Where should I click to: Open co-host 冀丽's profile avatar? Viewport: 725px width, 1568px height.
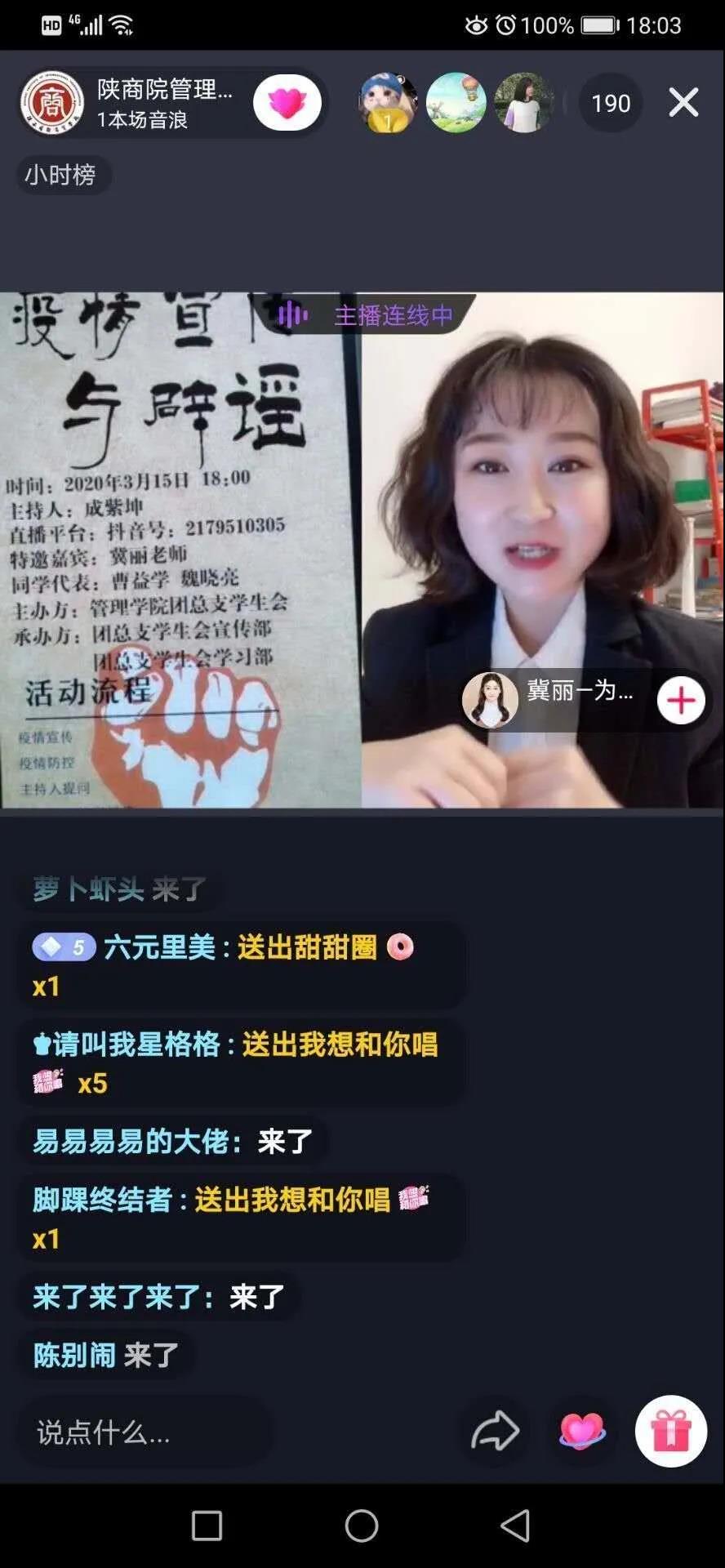pyautogui.click(x=490, y=700)
